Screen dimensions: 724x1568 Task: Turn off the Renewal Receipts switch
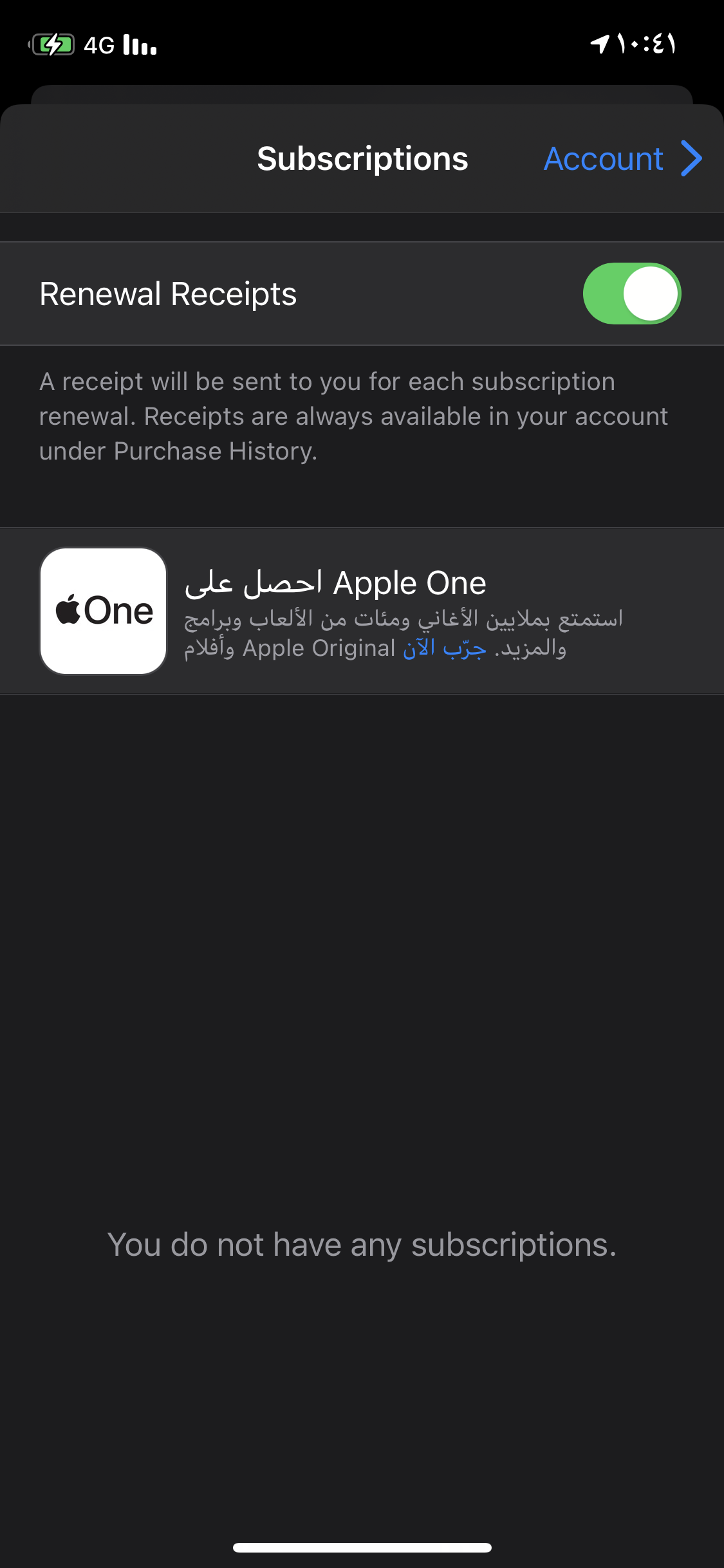tap(632, 294)
